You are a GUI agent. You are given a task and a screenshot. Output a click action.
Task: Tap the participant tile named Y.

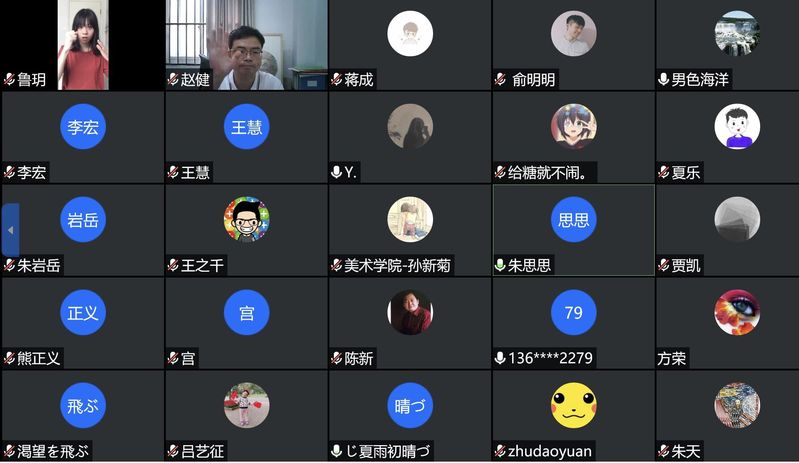(409, 138)
